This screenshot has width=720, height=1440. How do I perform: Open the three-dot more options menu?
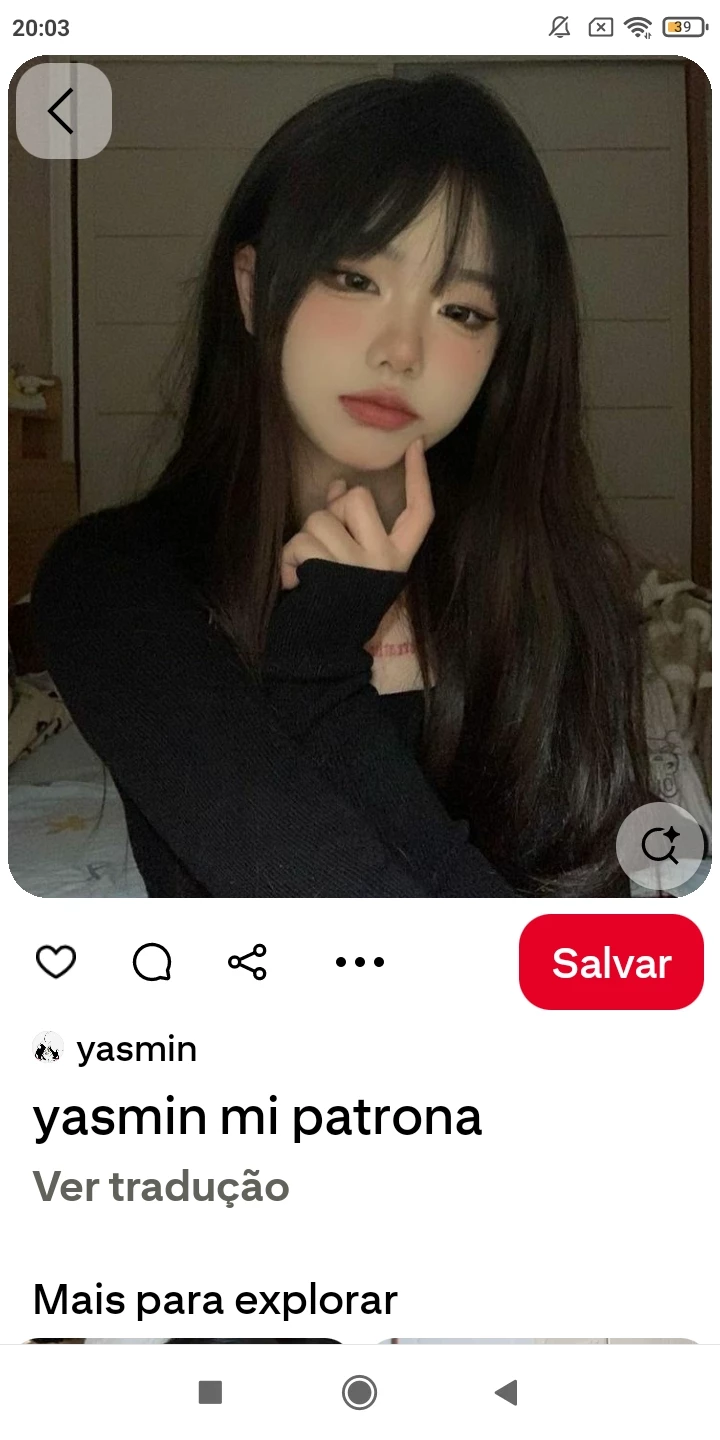(360, 962)
